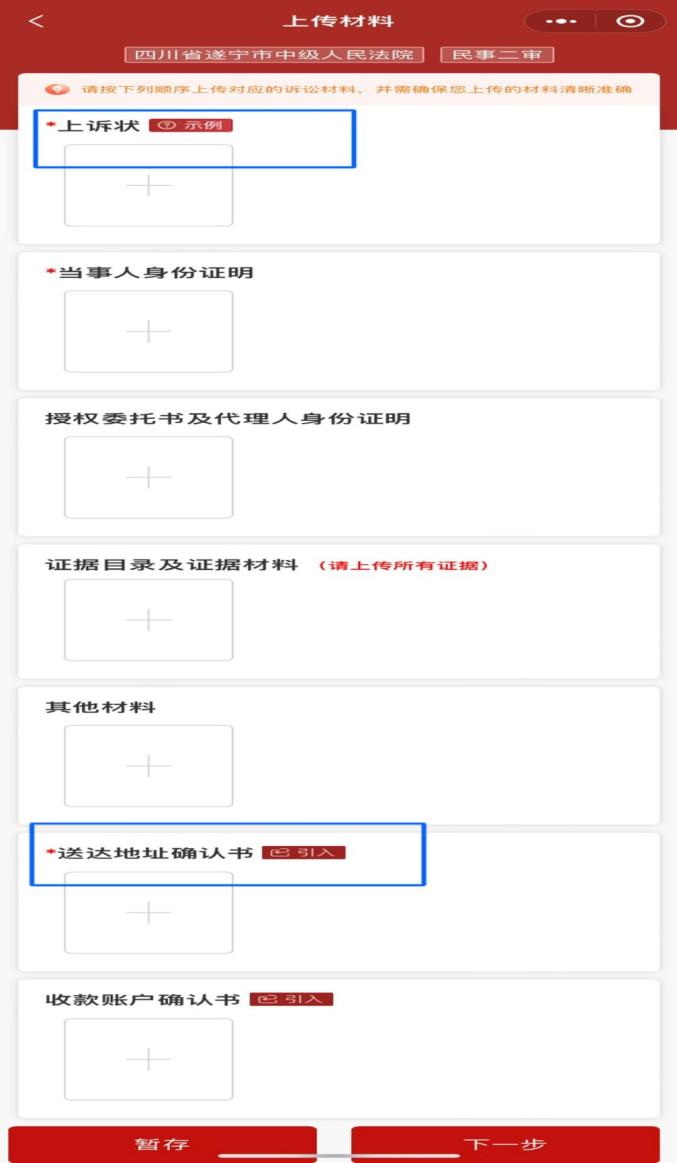The image size is (677, 1163).
Task: Add a file under 上诉状
Action: [148, 185]
